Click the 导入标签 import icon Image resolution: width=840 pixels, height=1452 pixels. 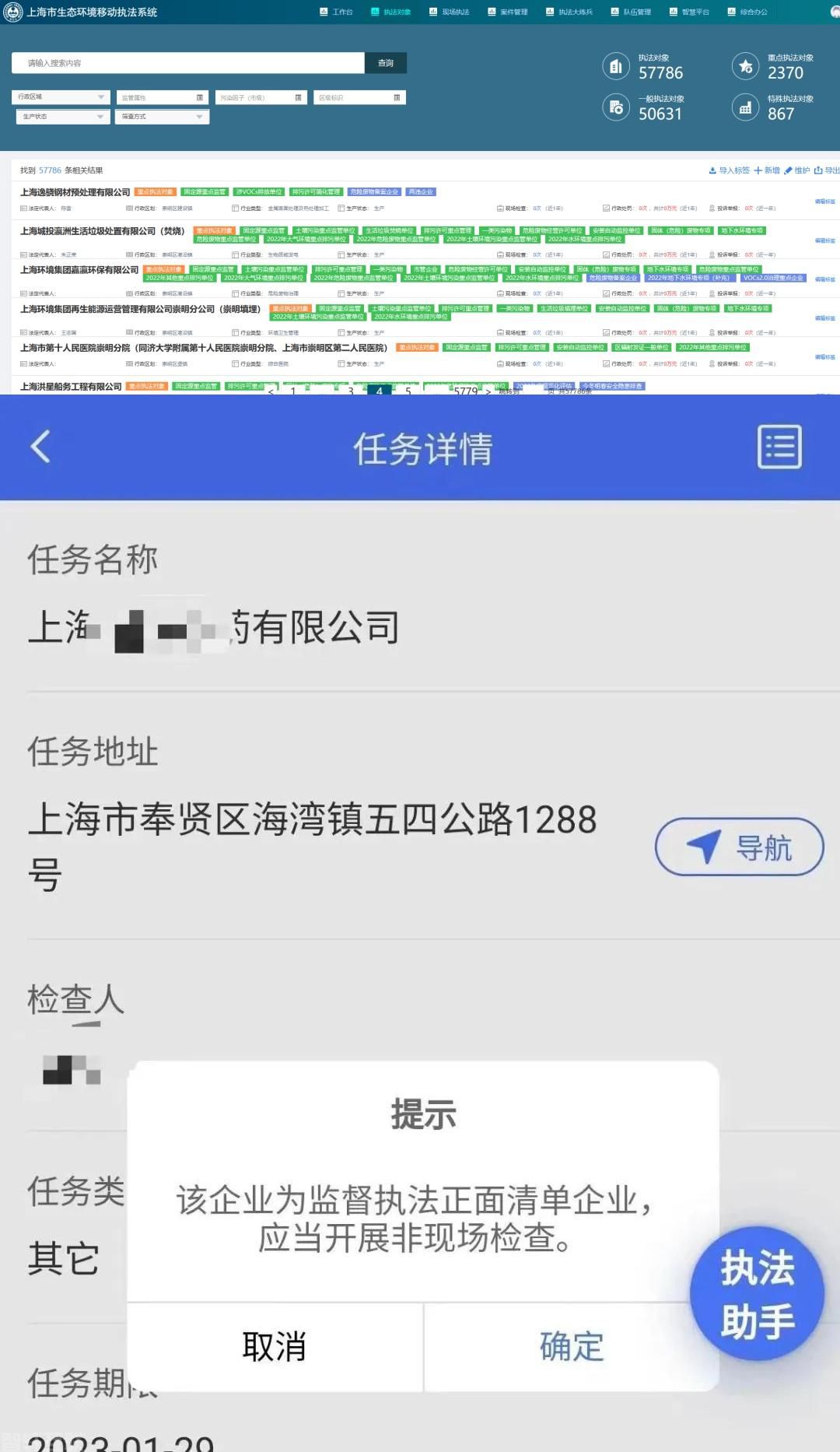[x=712, y=170]
